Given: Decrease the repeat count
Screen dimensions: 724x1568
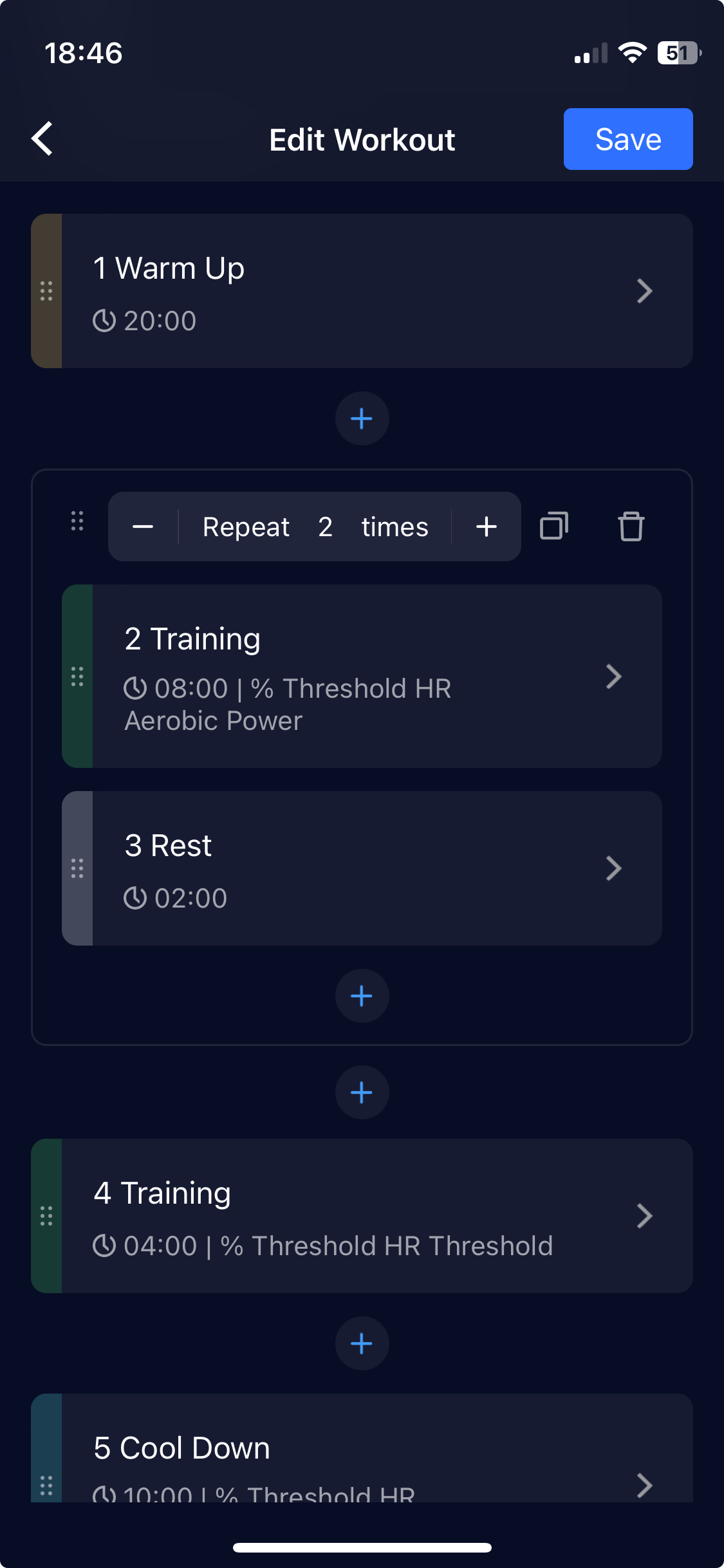Looking at the screenshot, I should click(x=143, y=527).
